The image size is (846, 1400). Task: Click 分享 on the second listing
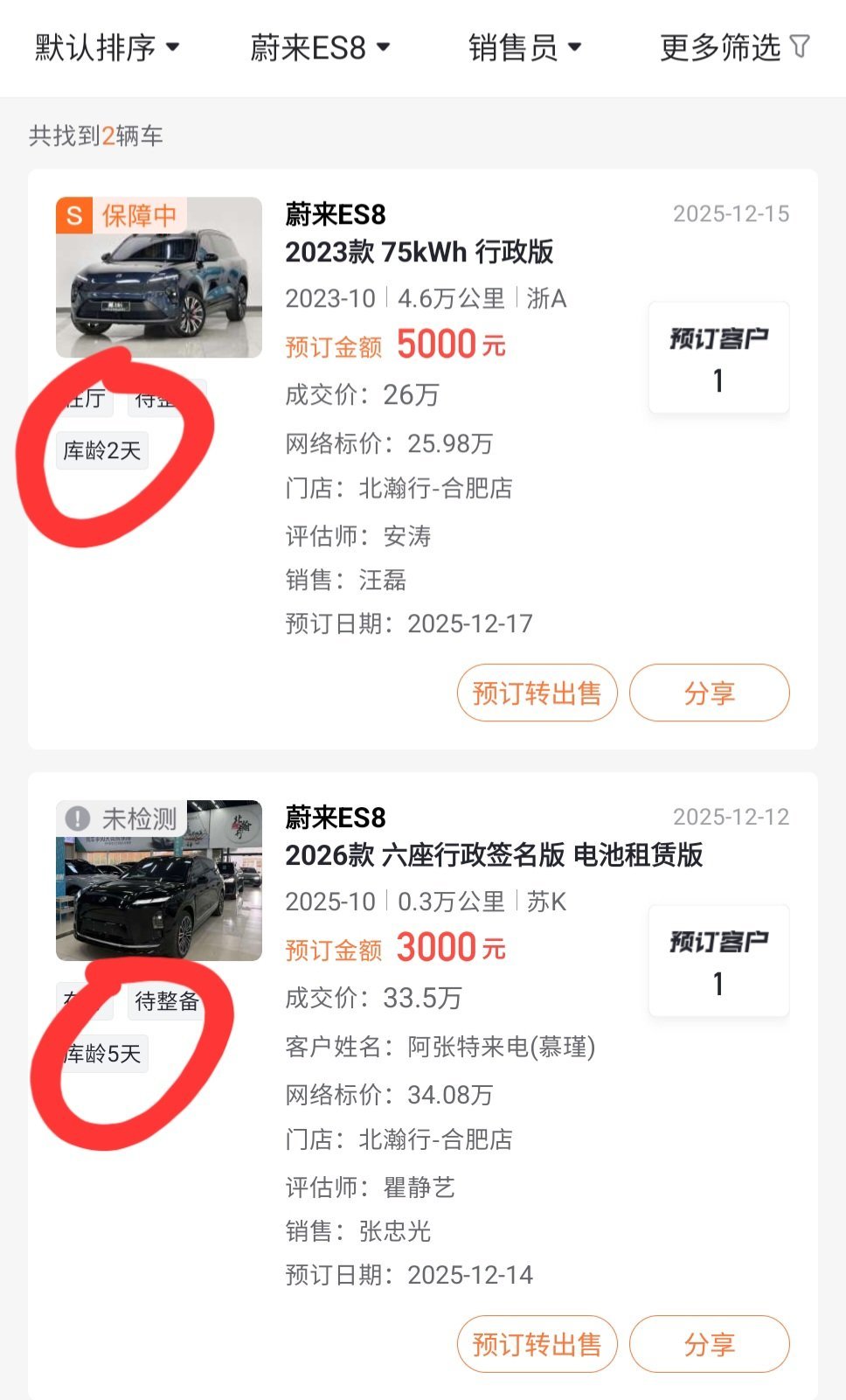point(711,1344)
